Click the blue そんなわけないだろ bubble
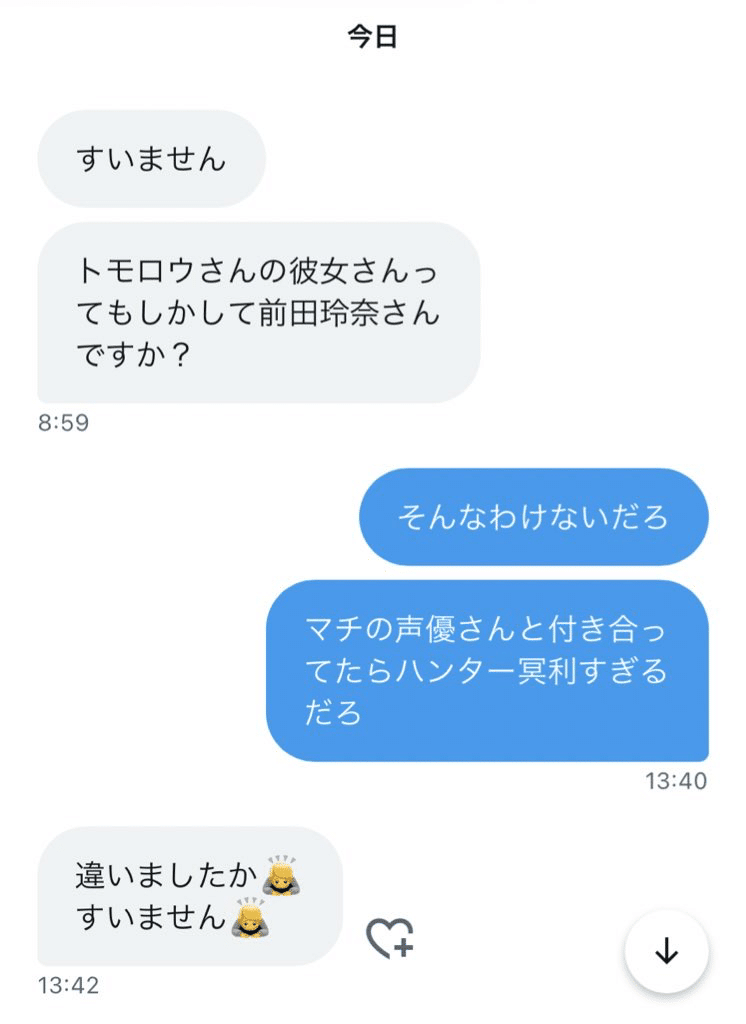Viewport: 746px width, 1024px height. pyautogui.click(x=534, y=517)
